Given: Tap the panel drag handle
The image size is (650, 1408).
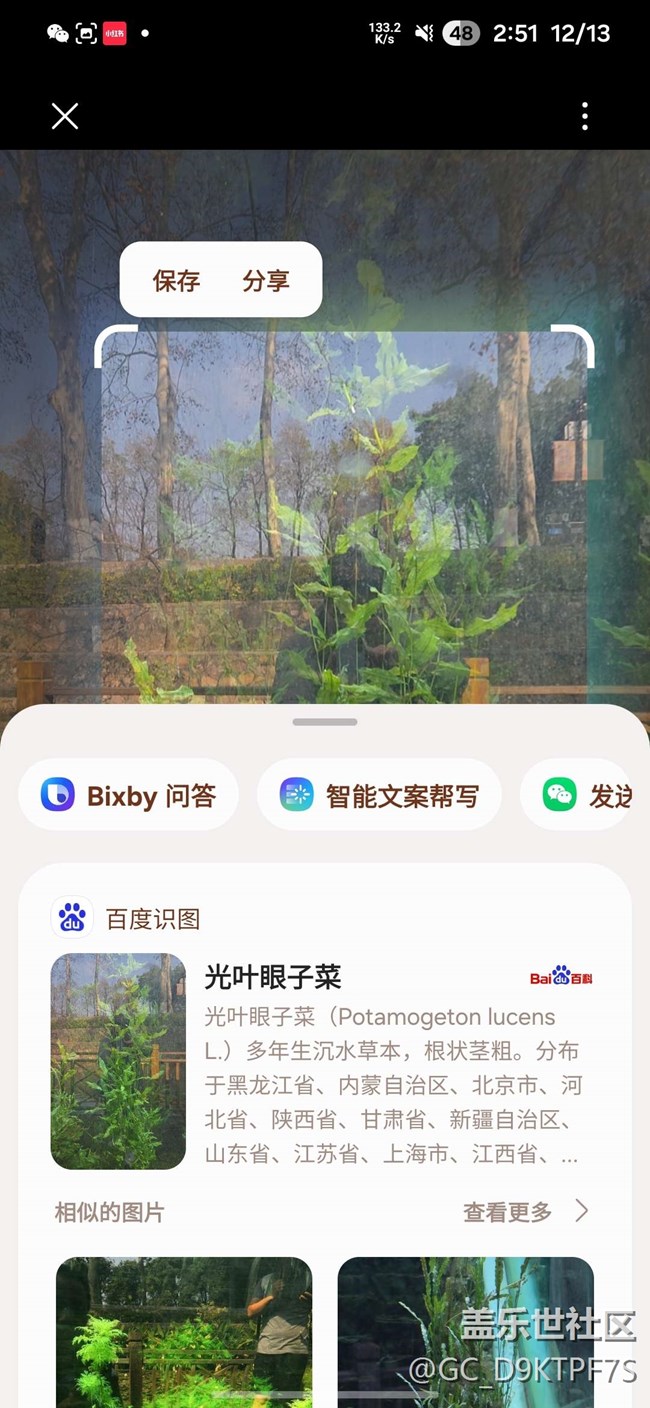Looking at the screenshot, I should tap(325, 722).
